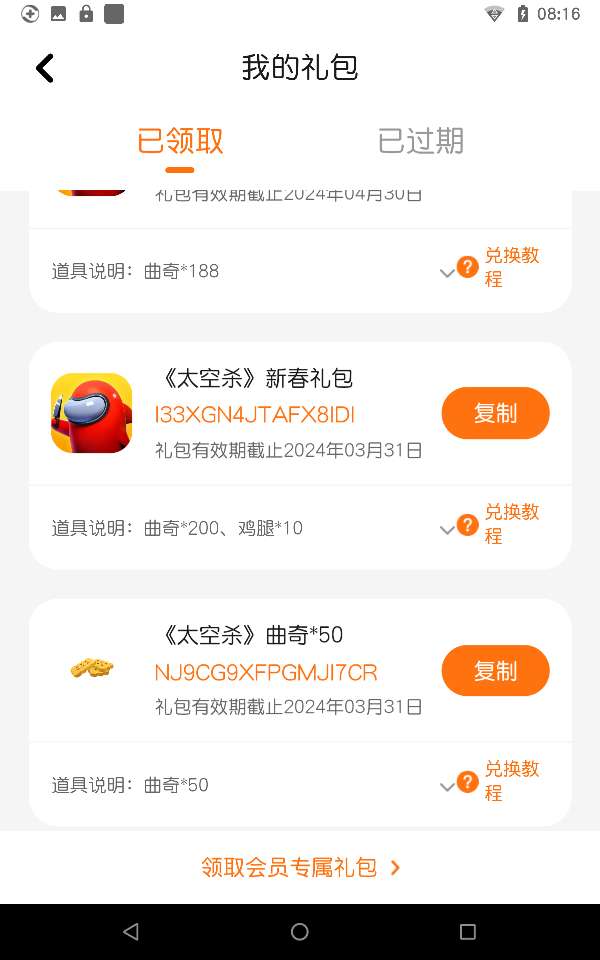Go back from 我的礼包 page

pyautogui.click(x=45, y=68)
